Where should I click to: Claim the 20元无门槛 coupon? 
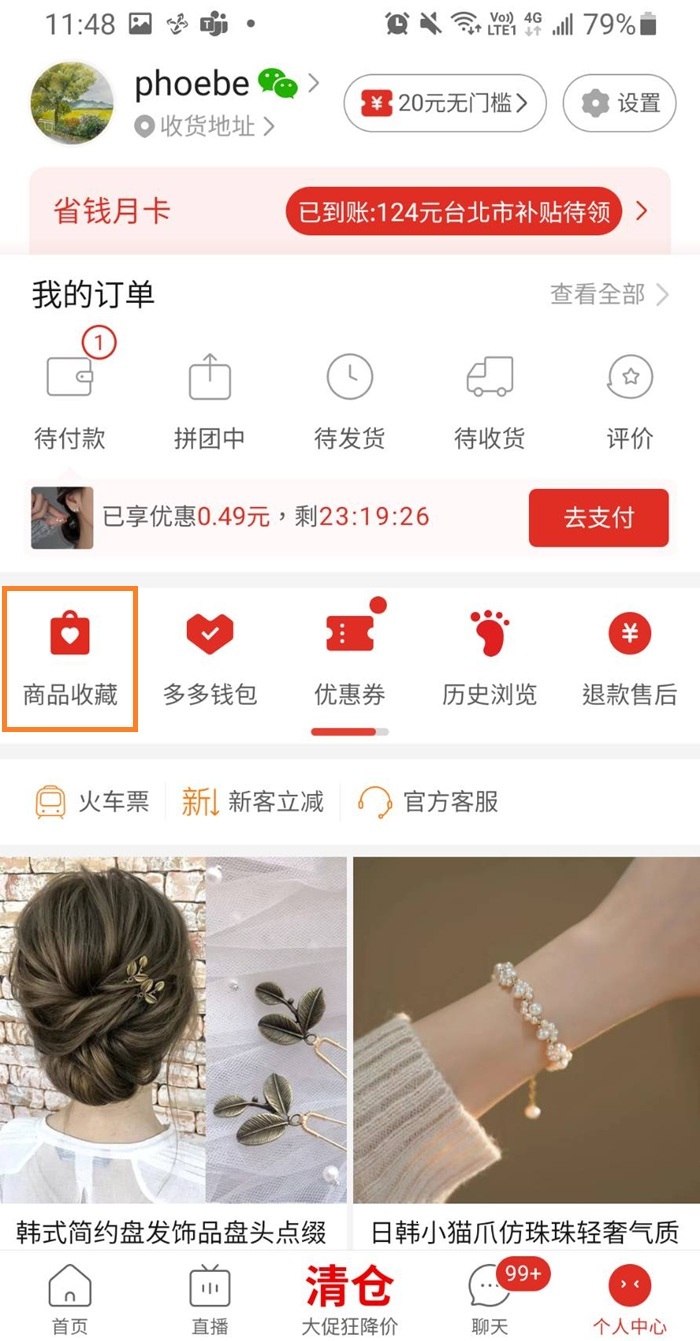[445, 103]
